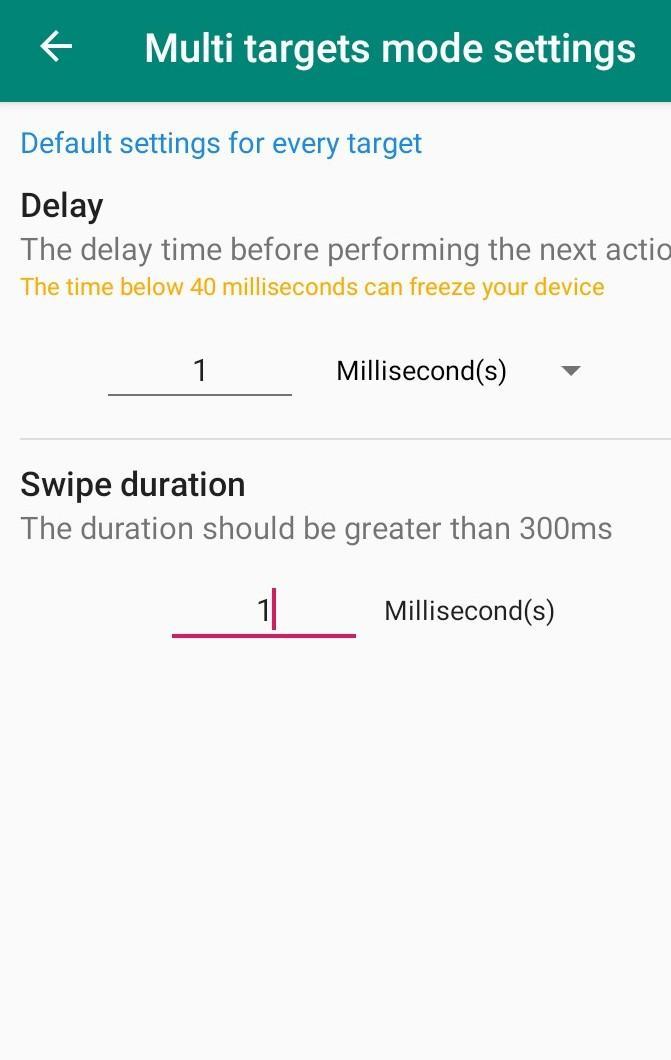Open the Delay unit Millisecond(s) dropdown

pos(458,371)
